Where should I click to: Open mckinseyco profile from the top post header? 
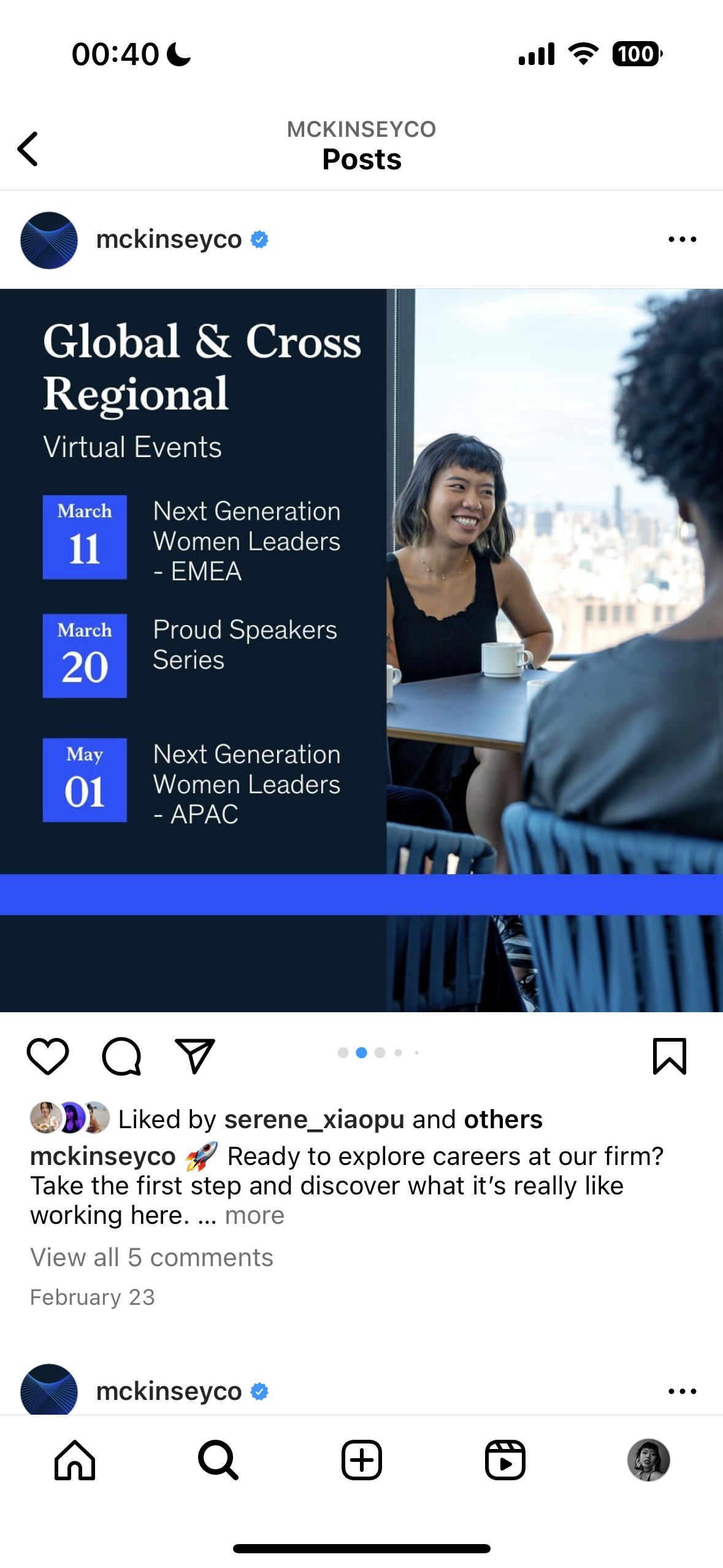169,239
